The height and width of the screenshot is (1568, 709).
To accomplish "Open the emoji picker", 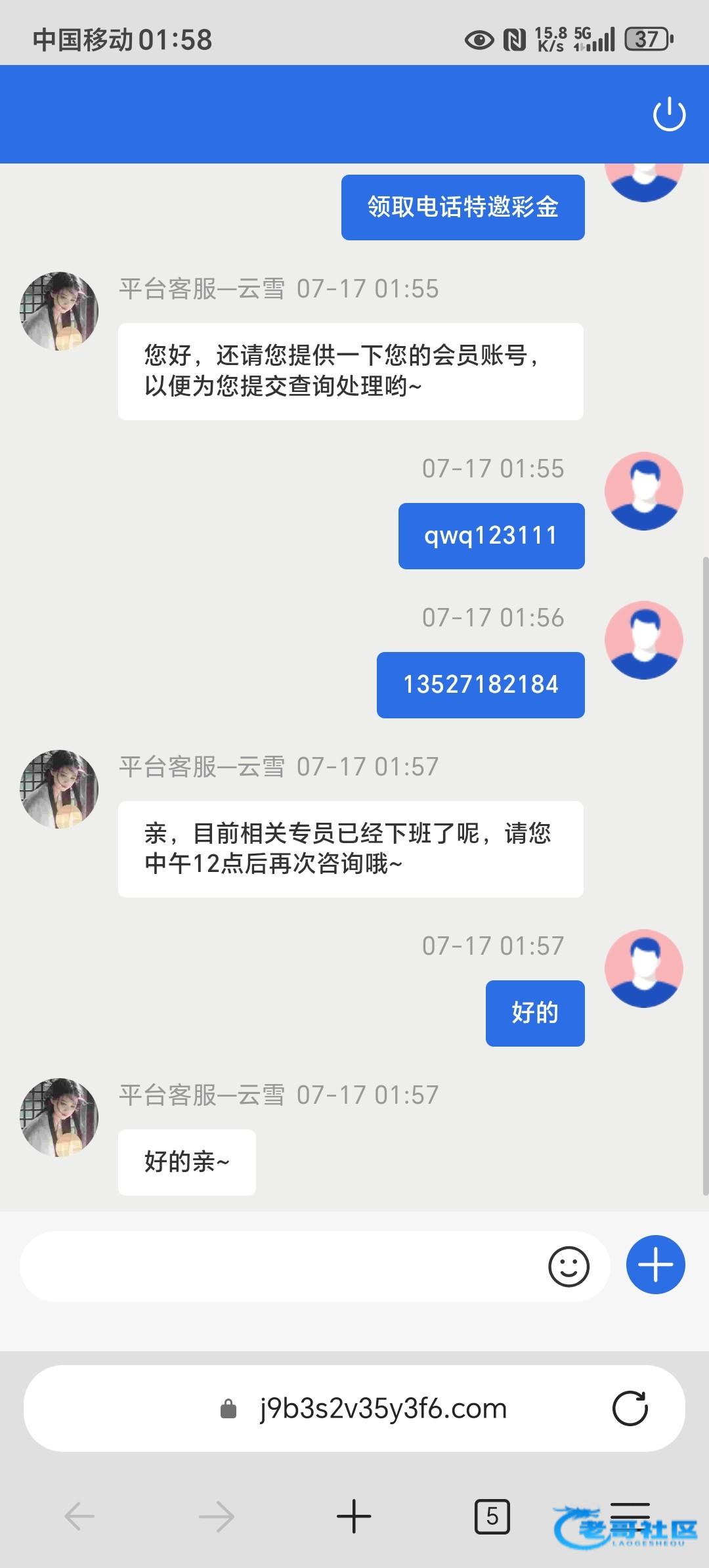I will [x=569, y=1266].
